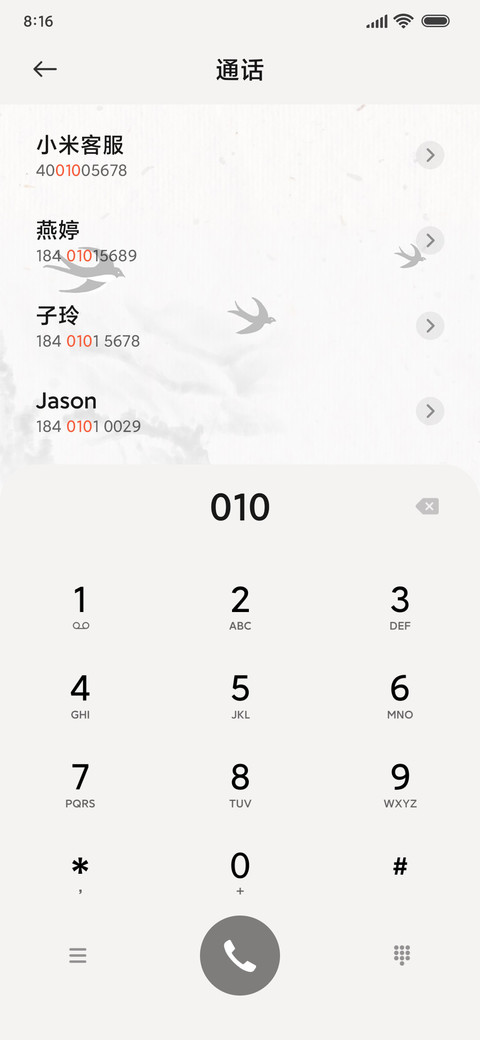Enter digit 6 MNO
Image resolution: width=480 pixels, height=1040 pixels.
(x=400, y=696)
